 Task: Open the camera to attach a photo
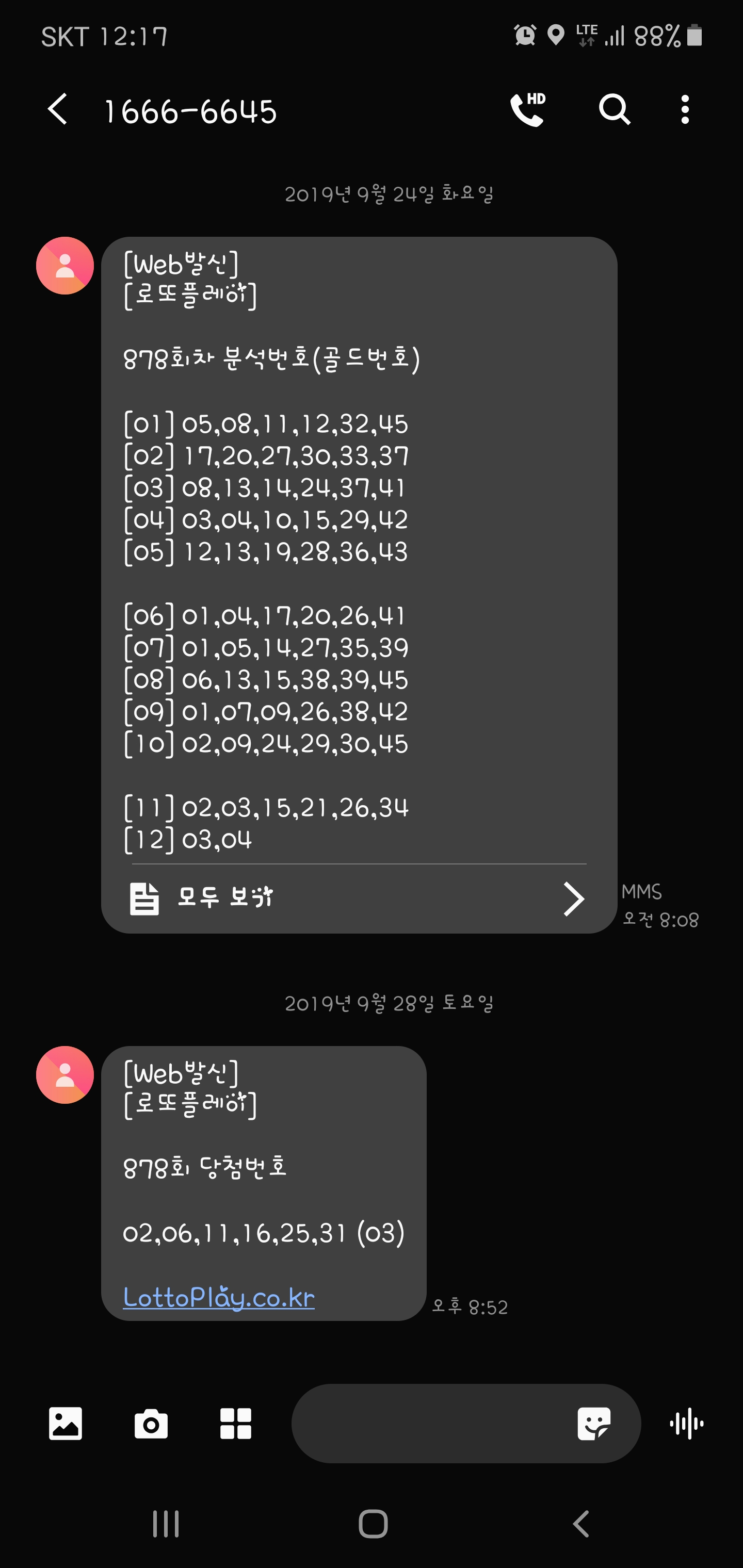(151, 1424)
